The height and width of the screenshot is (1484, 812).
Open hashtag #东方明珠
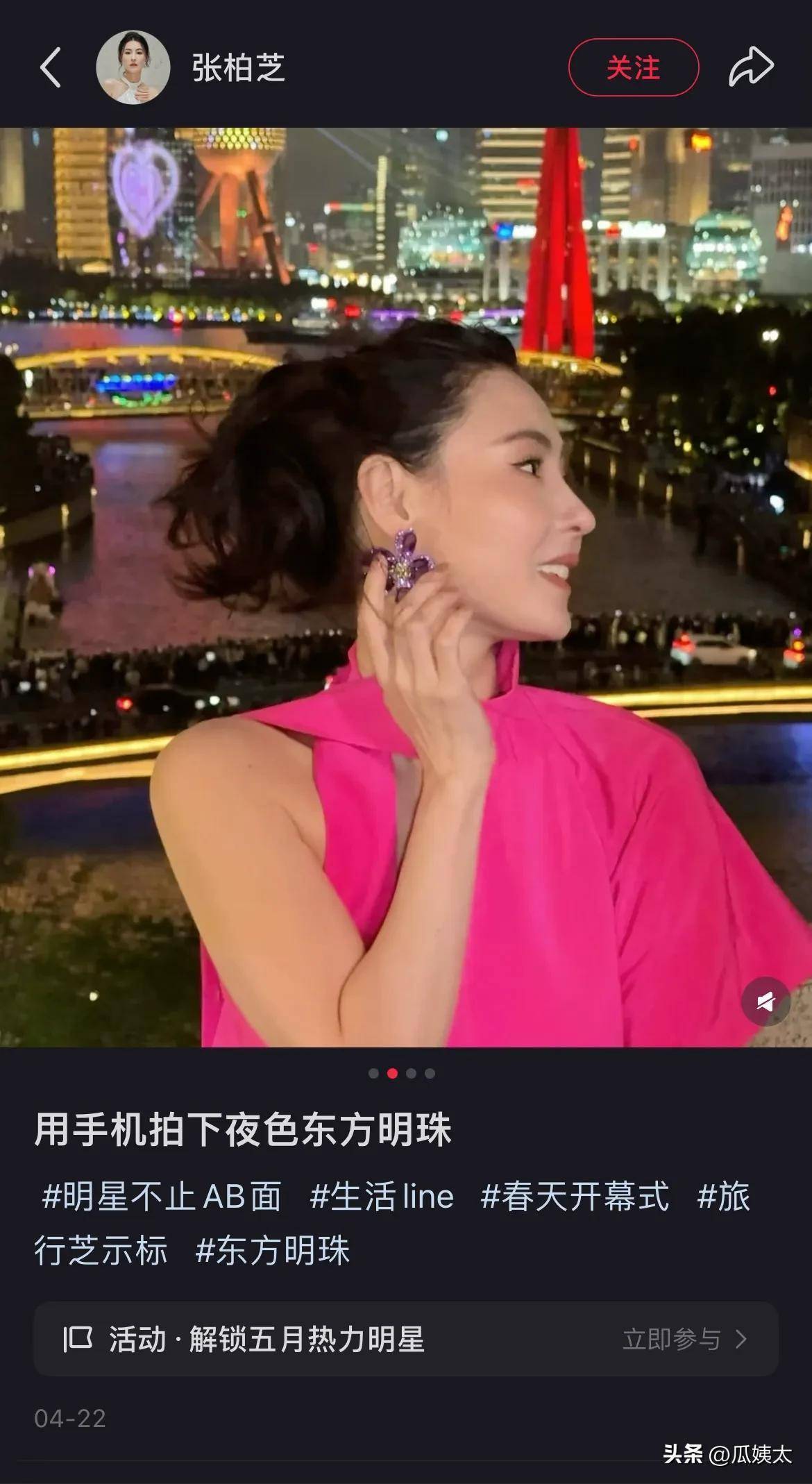273,1251
